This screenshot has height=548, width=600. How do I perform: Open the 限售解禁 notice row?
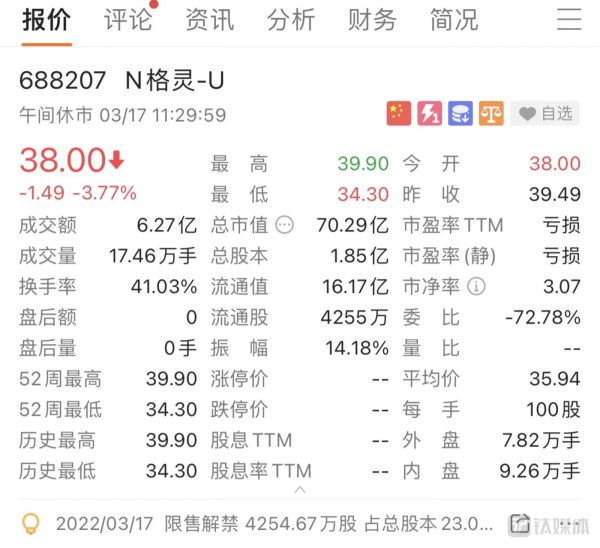point(270,523)
